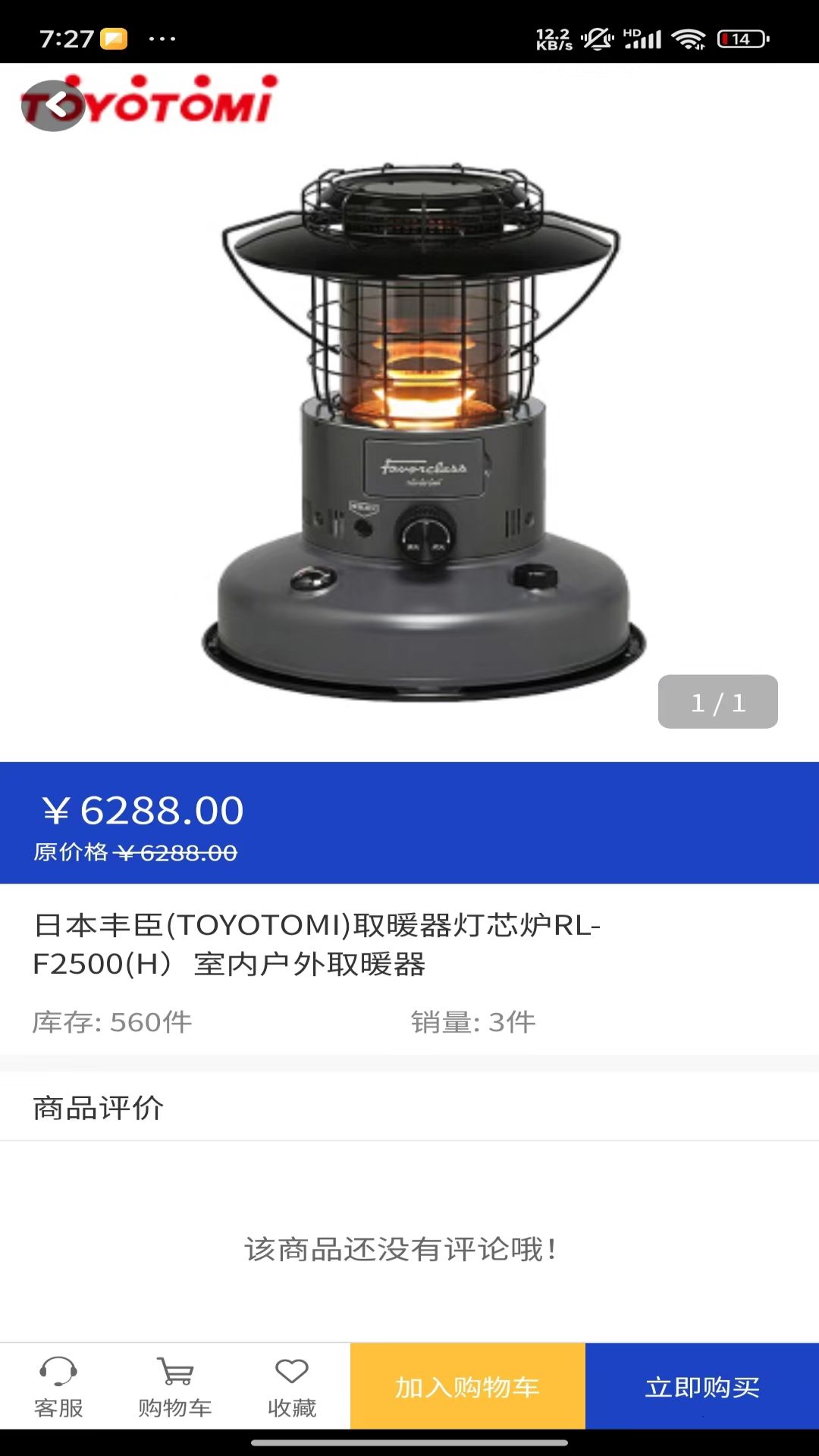
Task: Go back using the arrow icon
Action: (x=53, y=106)
